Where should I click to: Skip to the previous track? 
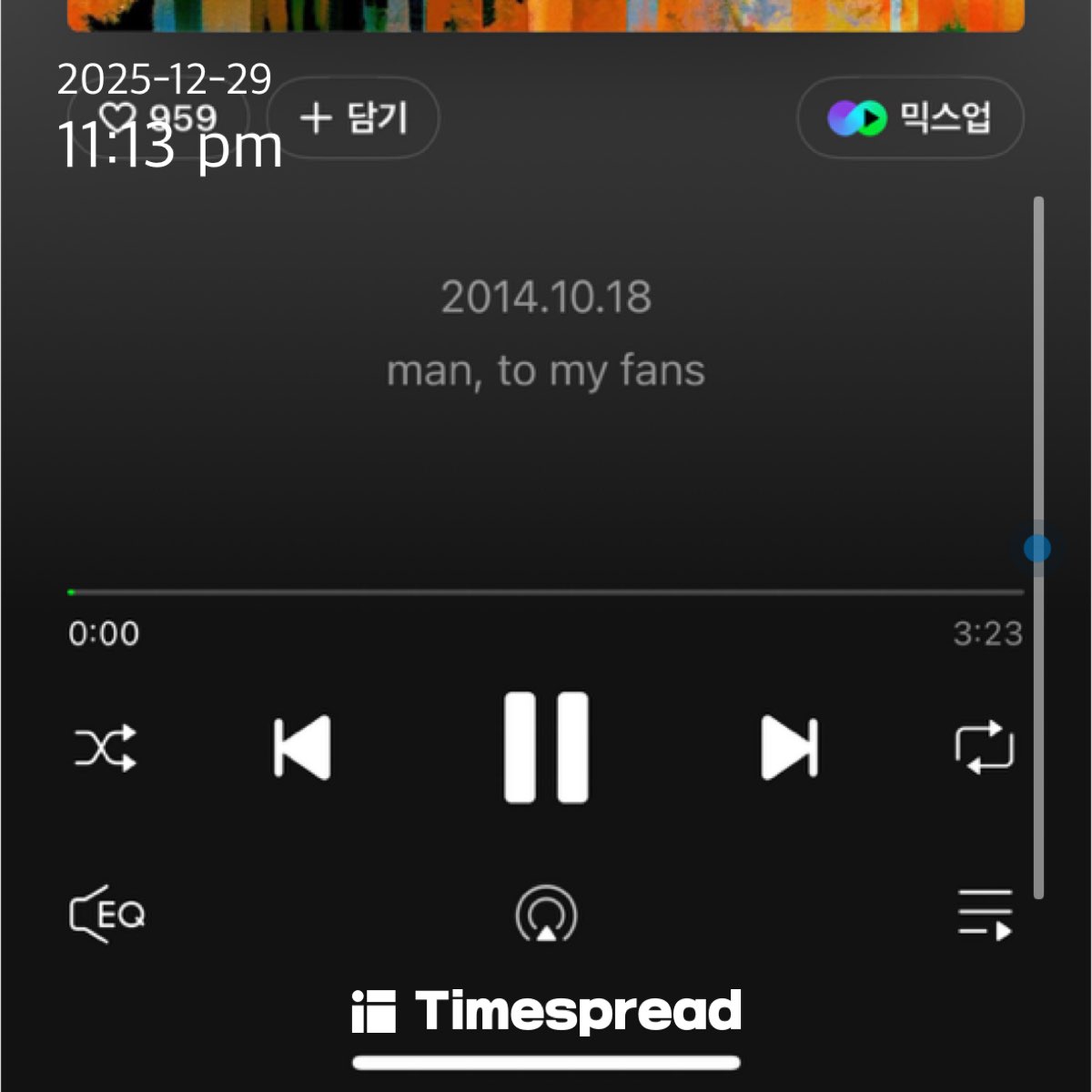pos(302,748)
